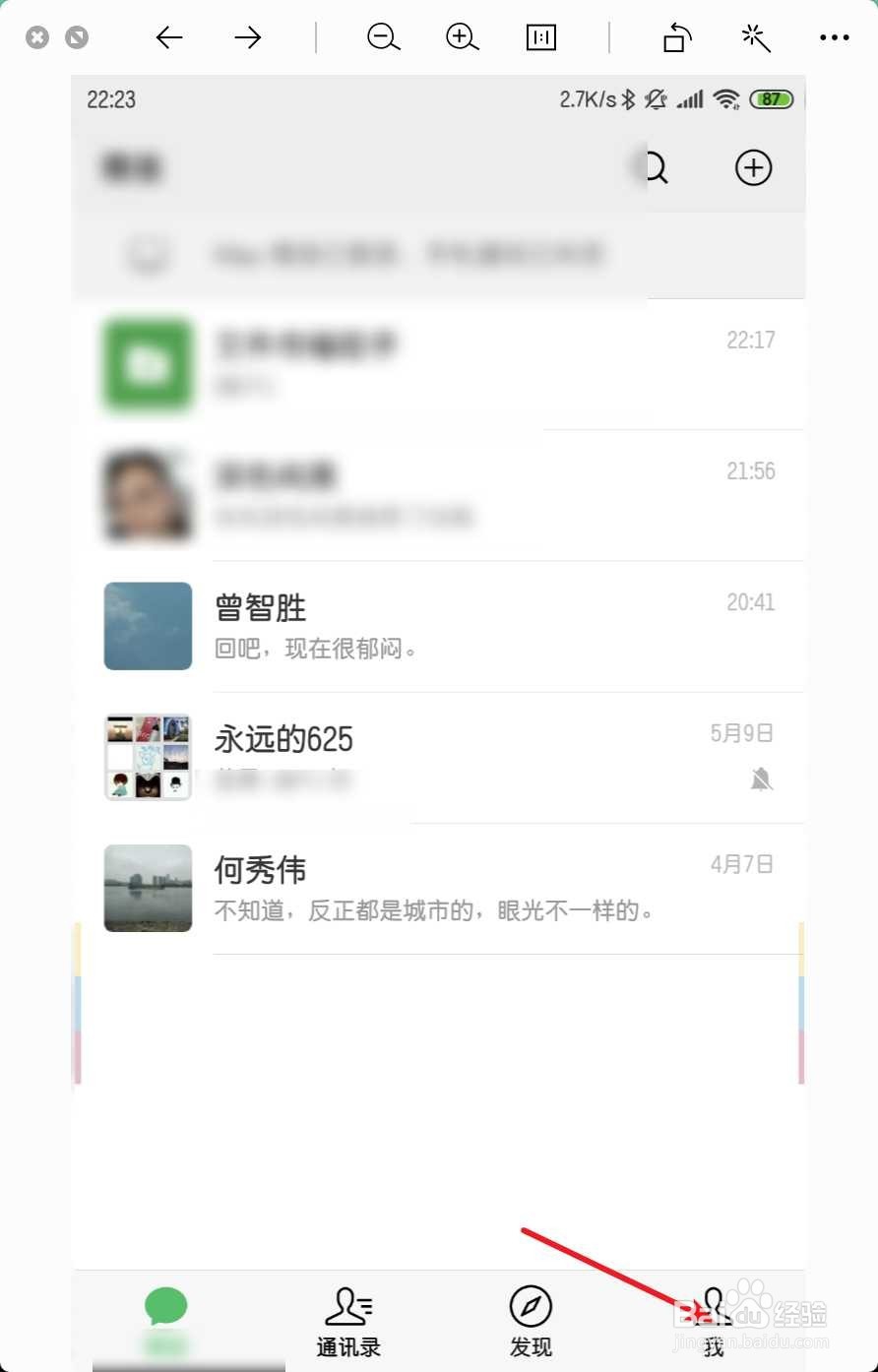Click the battery level indicator showing 87
Screen dimensions: 878x1372
771,98
